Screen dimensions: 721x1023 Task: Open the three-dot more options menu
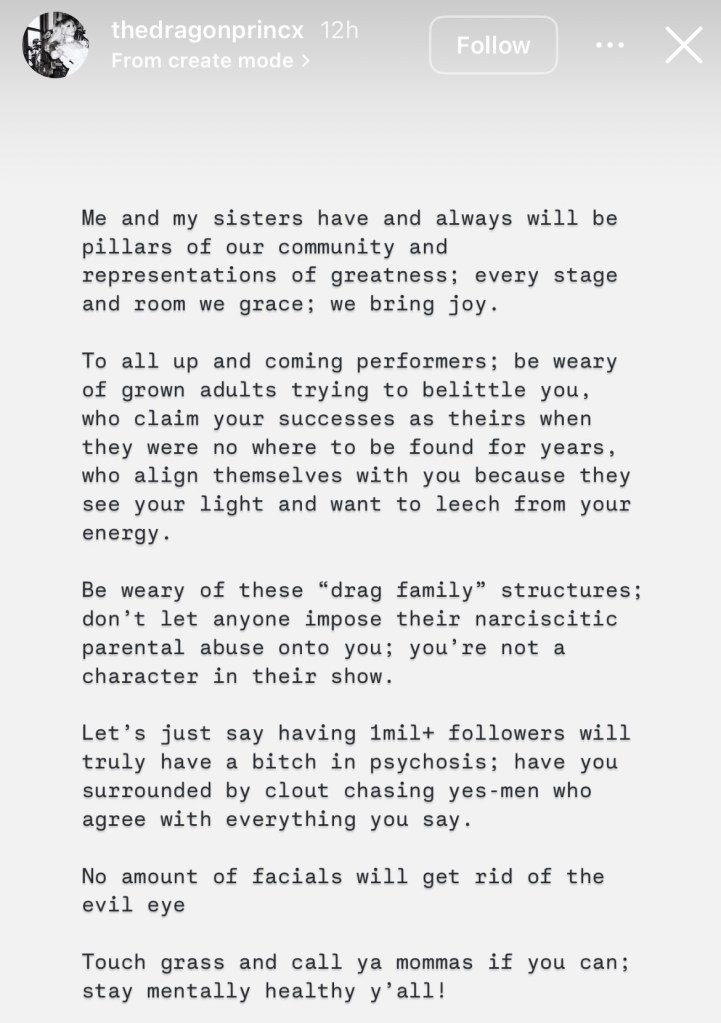[x=610, y=45]
